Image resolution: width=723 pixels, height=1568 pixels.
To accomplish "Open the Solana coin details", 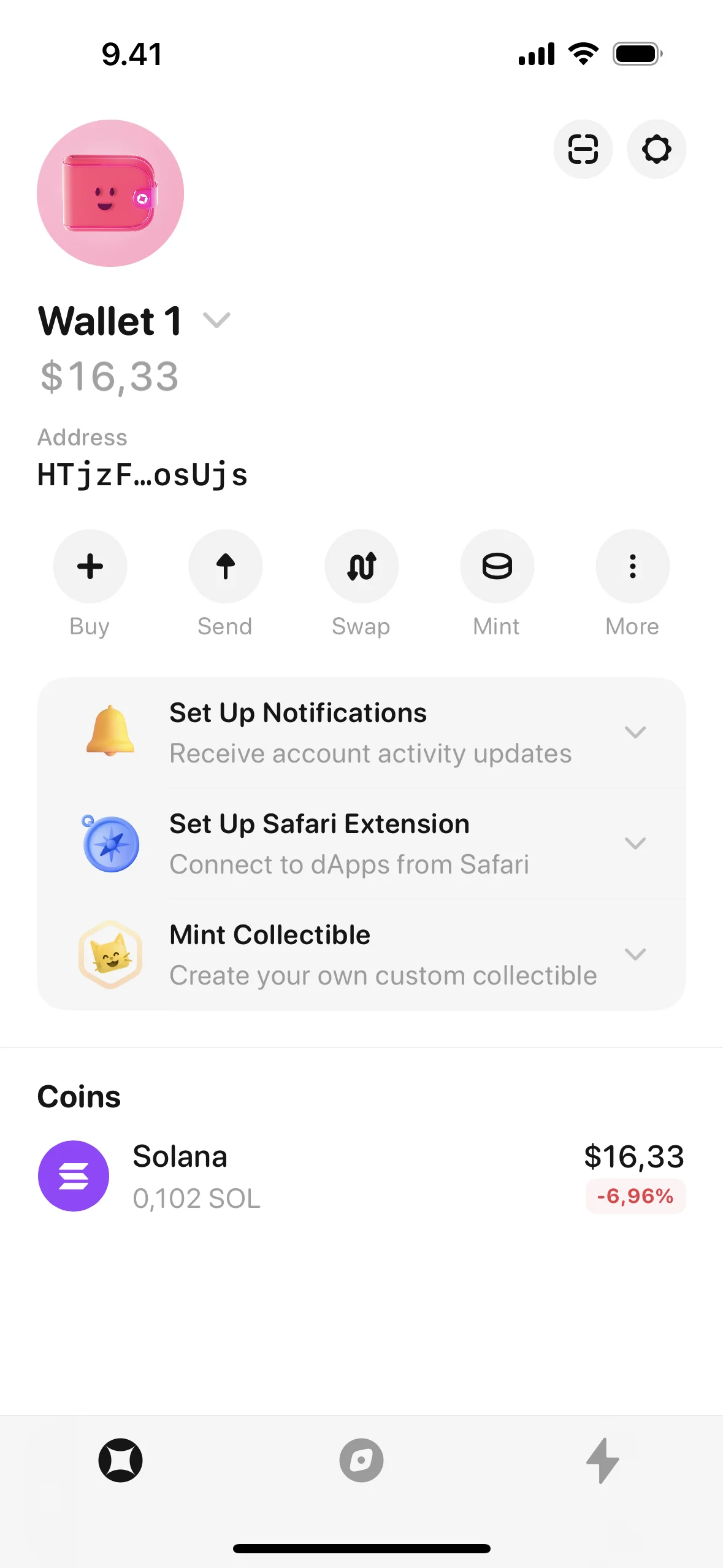I will pos(361,1176).
